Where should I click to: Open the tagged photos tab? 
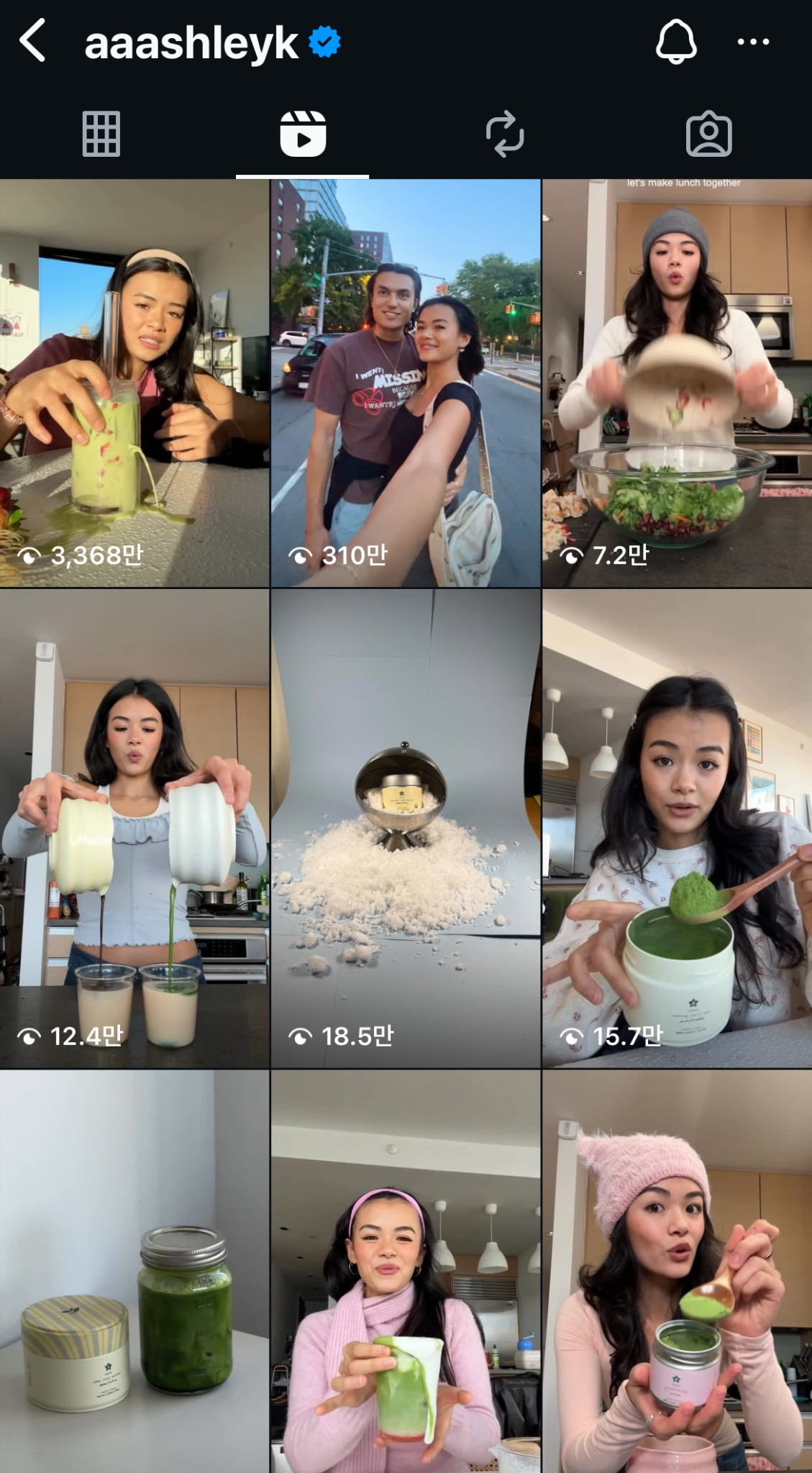click(x=708, y=134)
